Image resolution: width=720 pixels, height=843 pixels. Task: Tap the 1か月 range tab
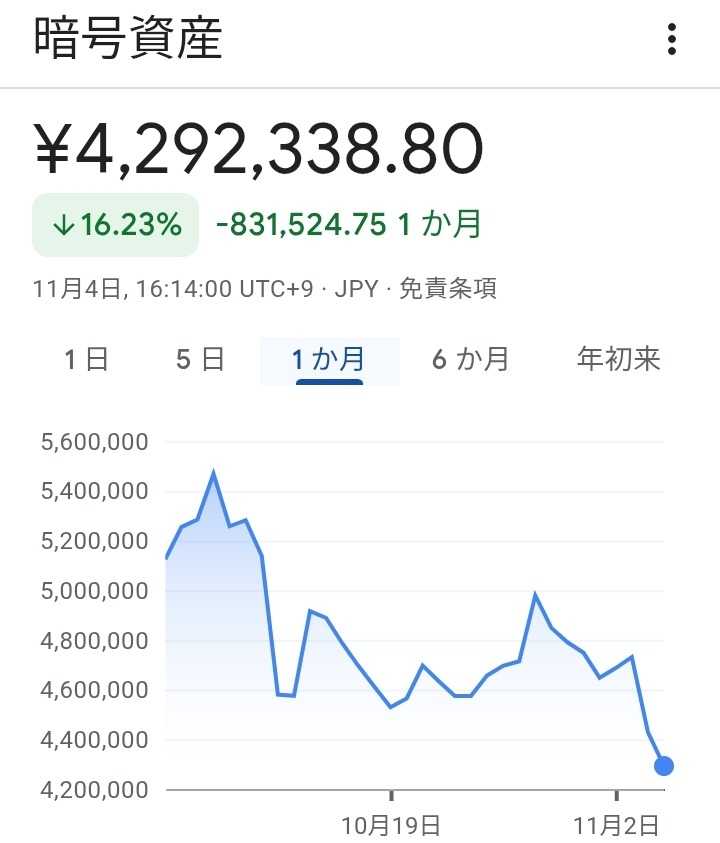(x=329, y=360)
